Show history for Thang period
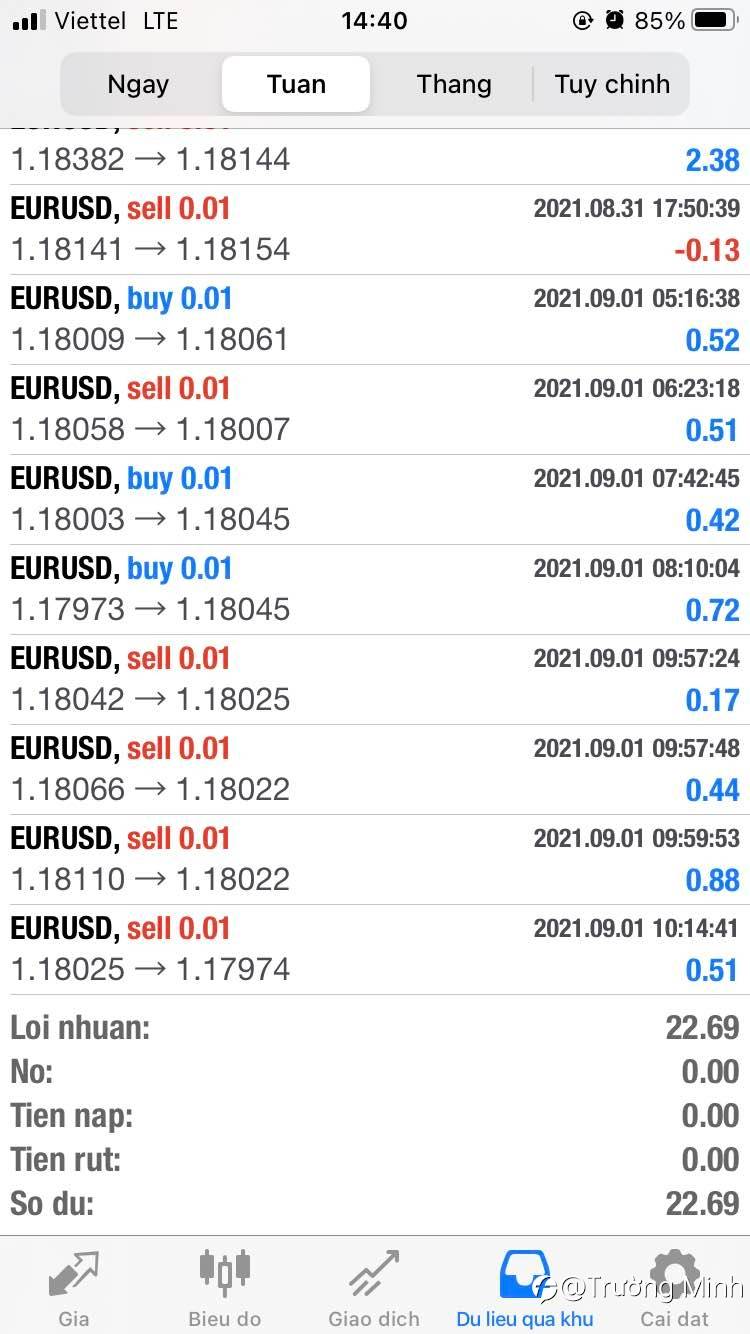 (454, 84)
